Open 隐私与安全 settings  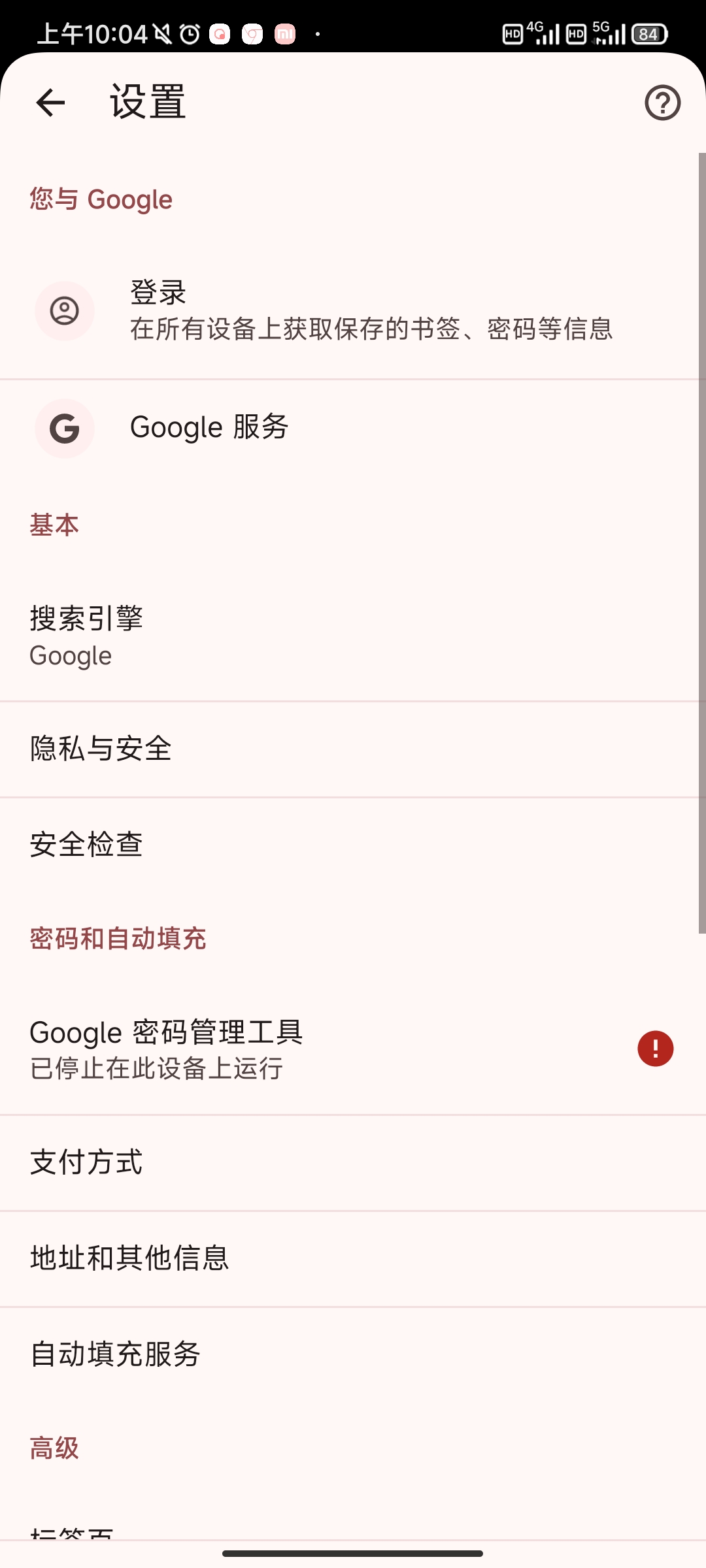tap(353, 749)
